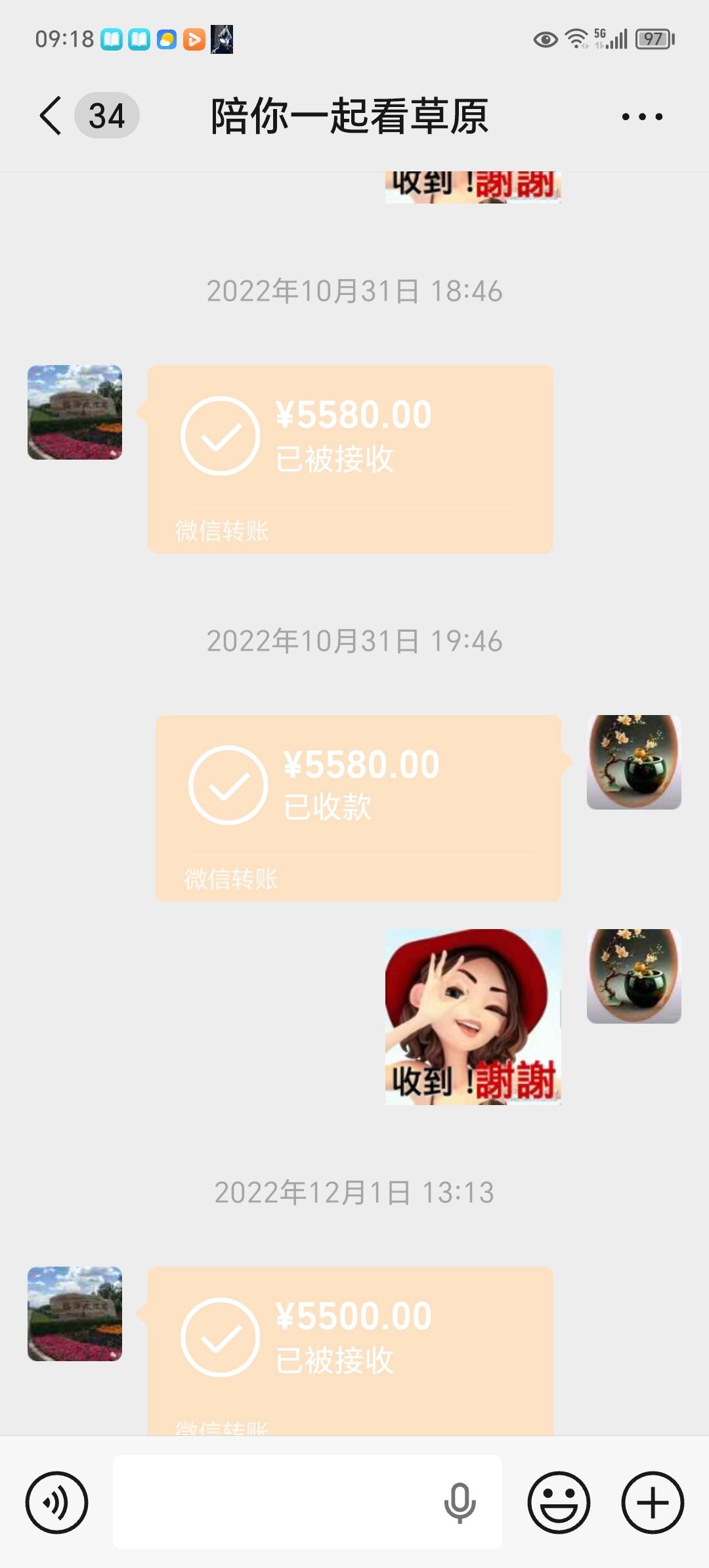View the ¥5500.00 transfer details

click(350, 1346)
